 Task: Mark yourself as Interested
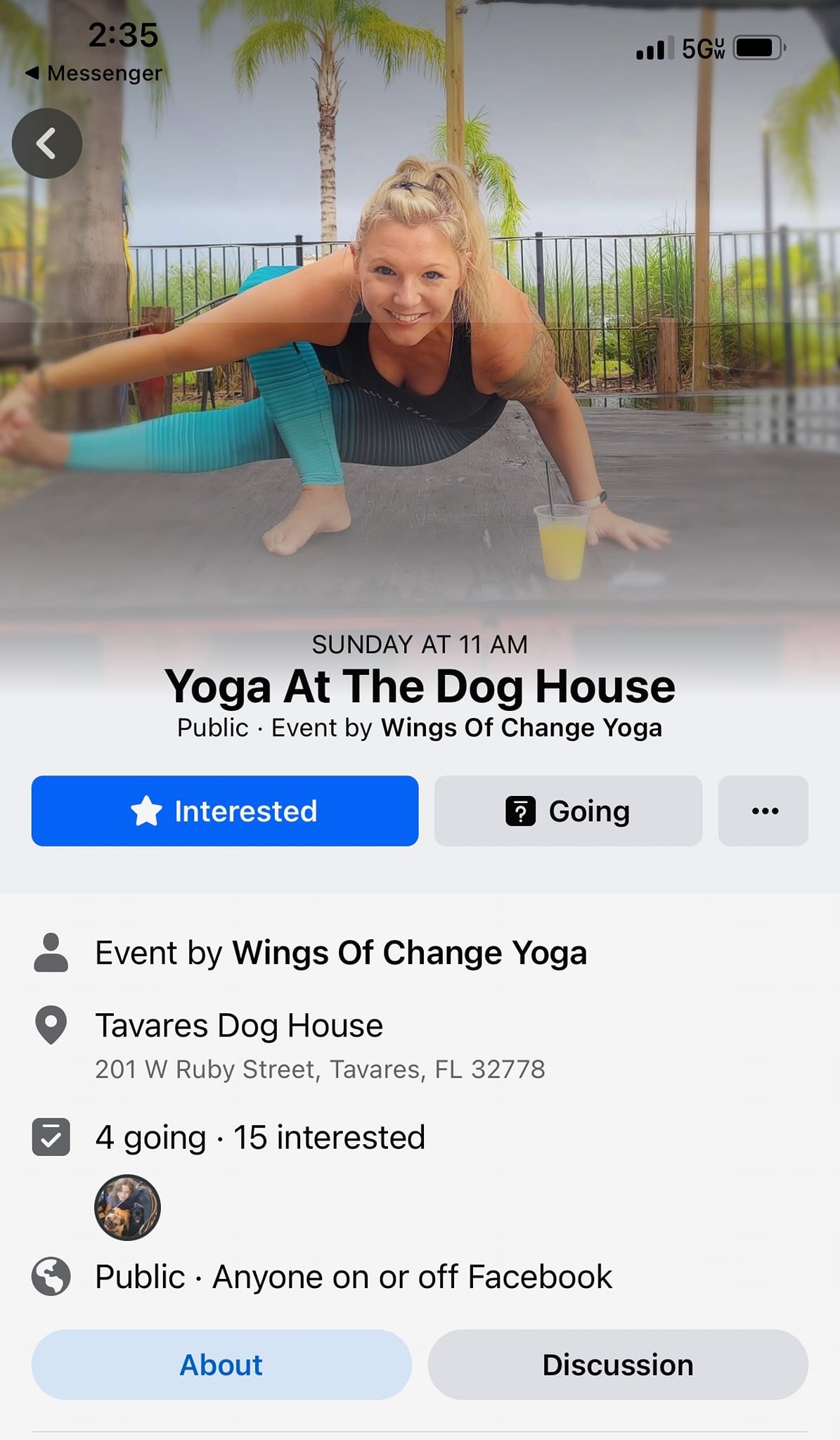pyautogui.click(x=225, y=811)
